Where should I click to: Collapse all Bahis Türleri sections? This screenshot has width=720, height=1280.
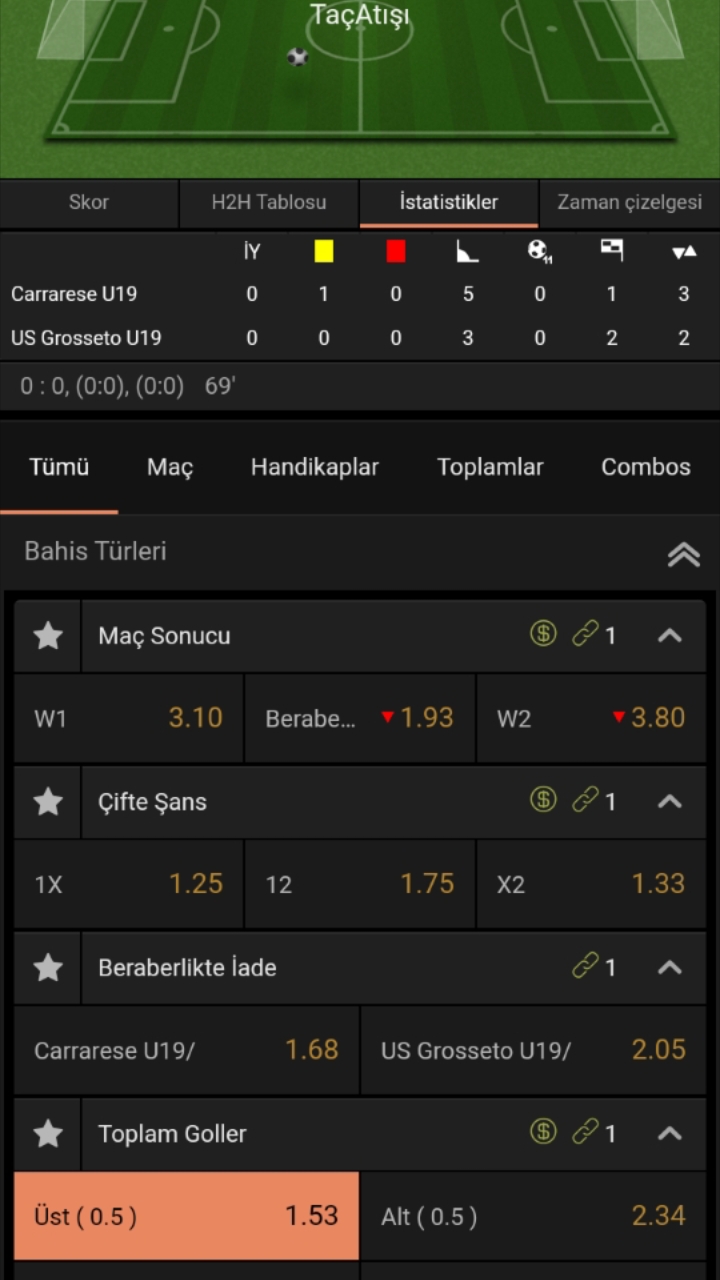(684, 554)
